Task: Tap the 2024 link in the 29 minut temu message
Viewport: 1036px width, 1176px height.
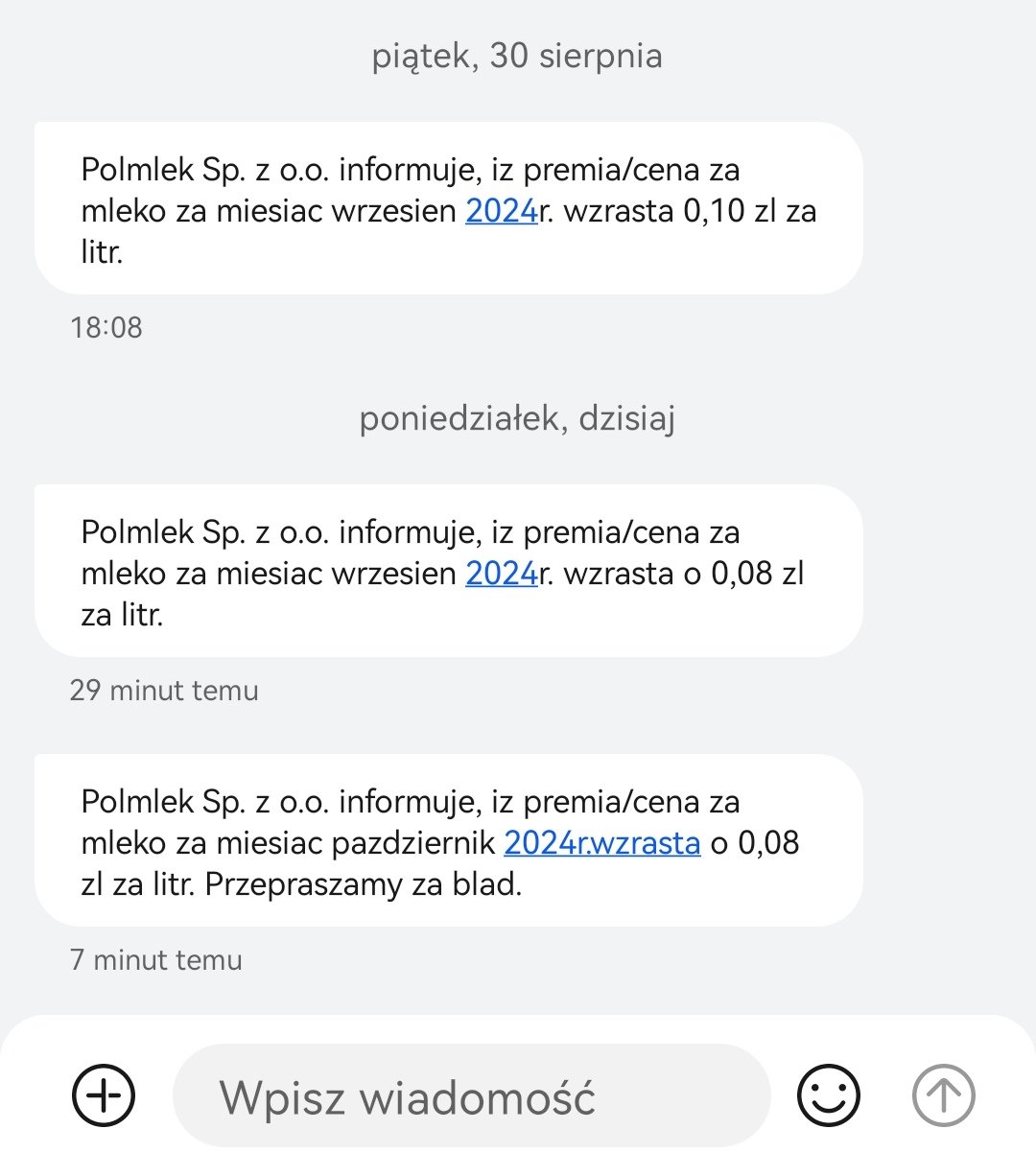Action: point(501,574)
